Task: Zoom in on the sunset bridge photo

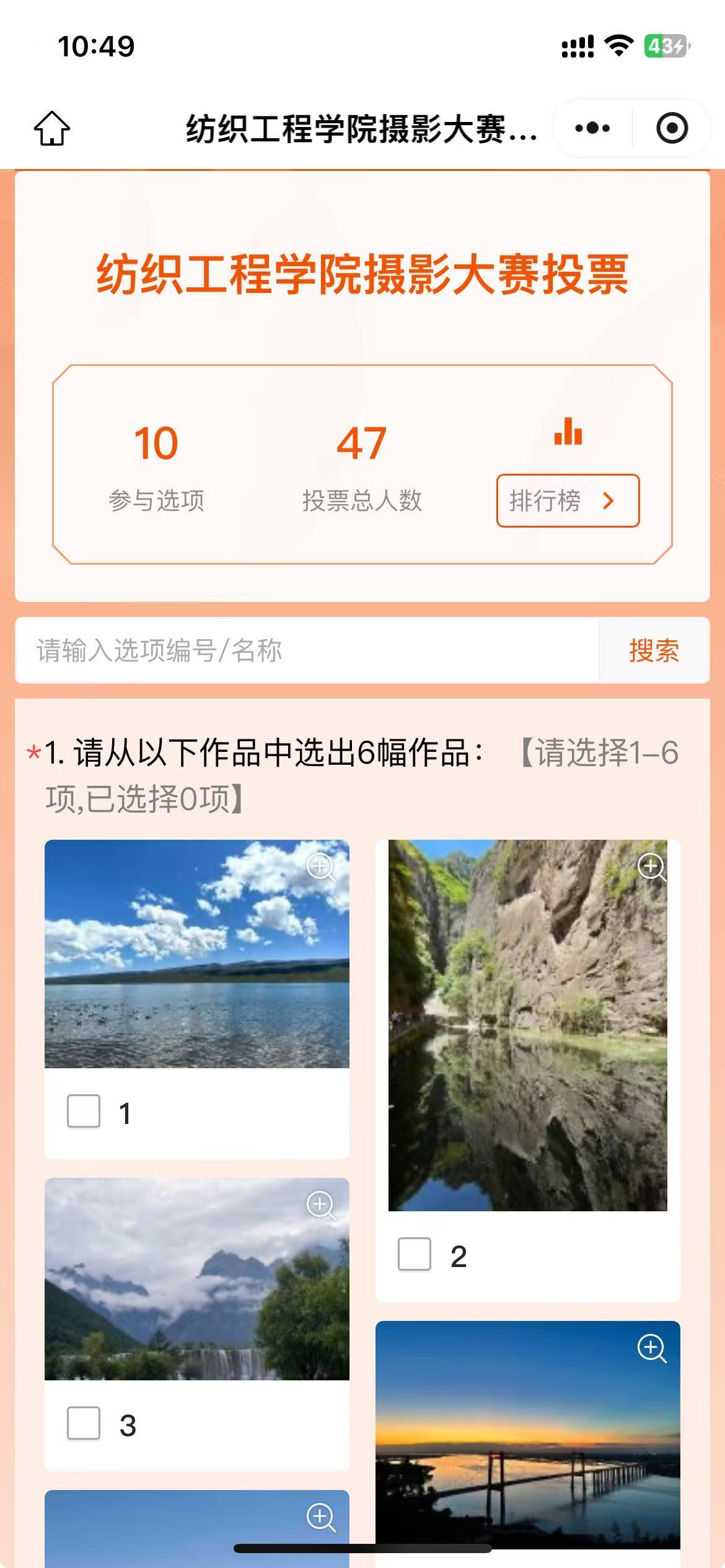Action: 652,1349
